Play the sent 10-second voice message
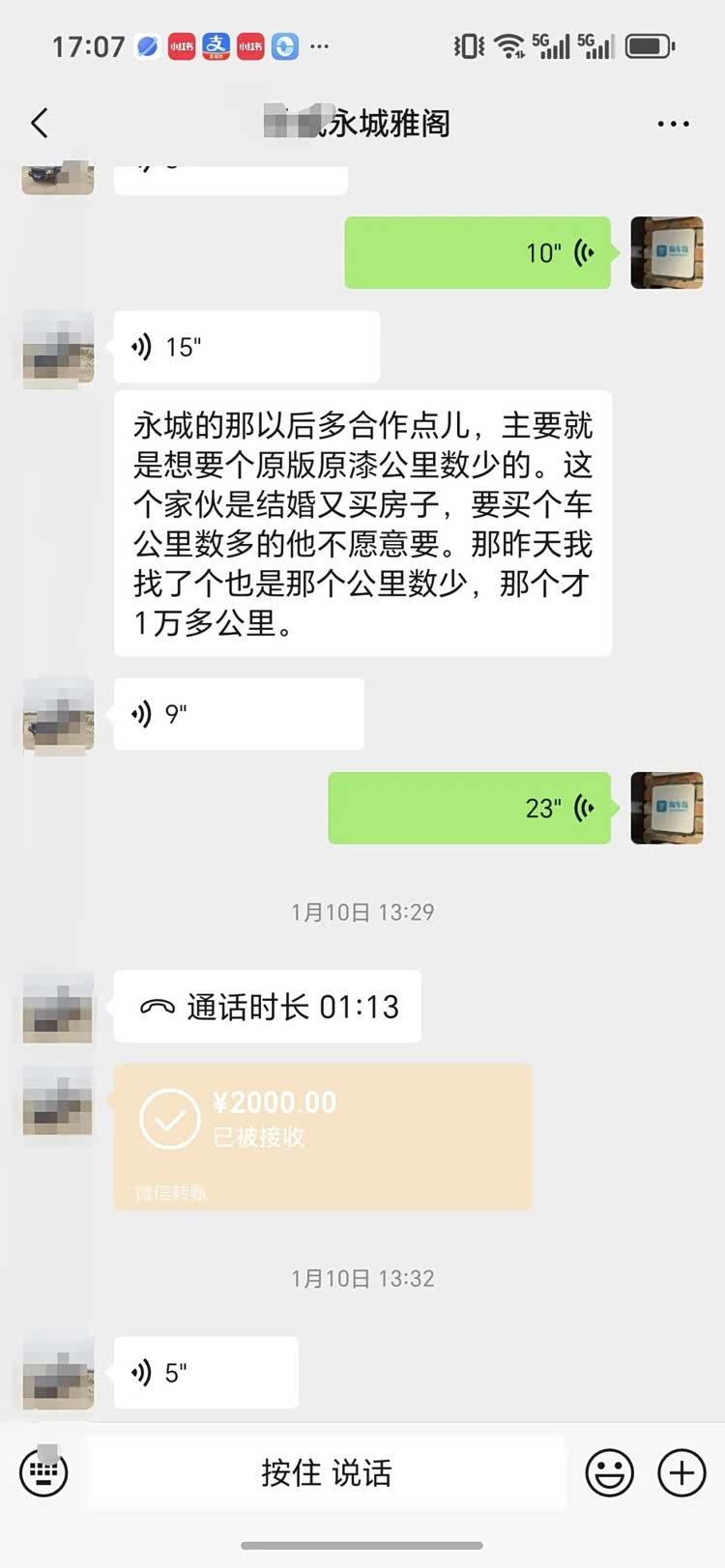This screenshot has width=725, height=1568. coord(478,253)
